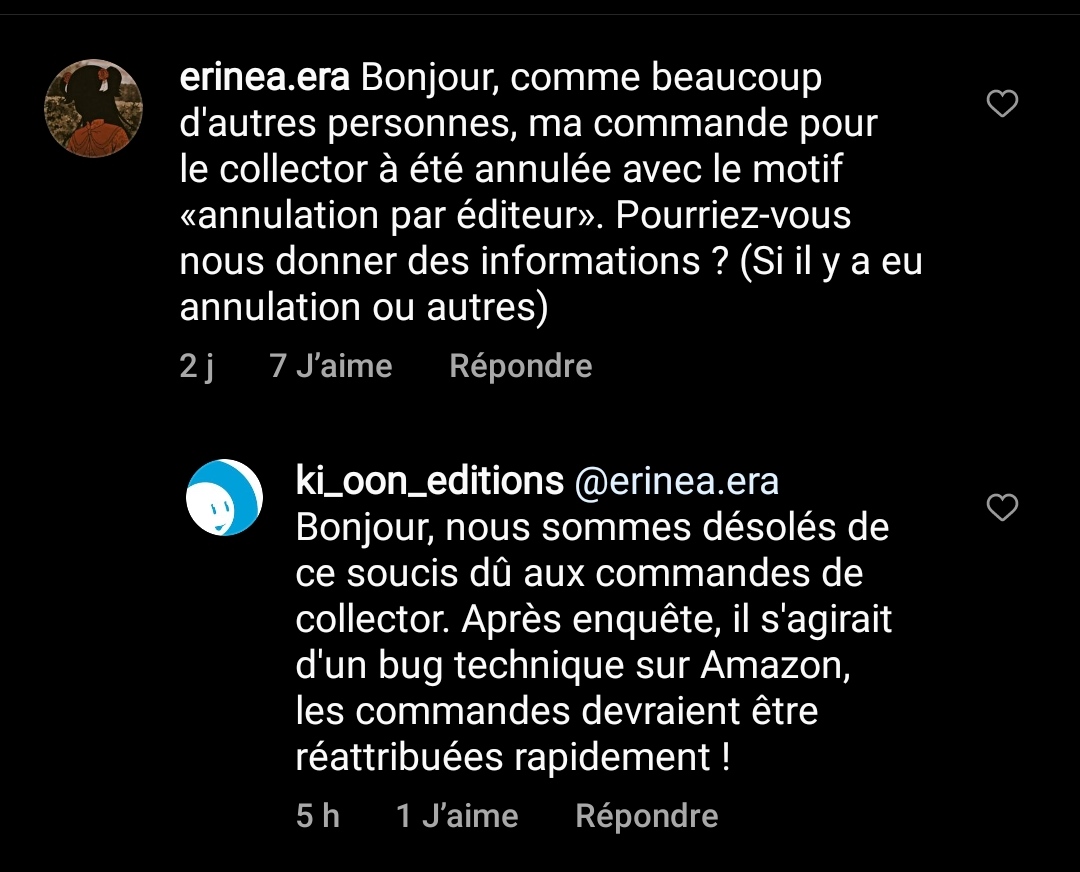The image size is (1080, 872).
Task: Open erinea.era's profile picture
Action: tap(94, 108)
